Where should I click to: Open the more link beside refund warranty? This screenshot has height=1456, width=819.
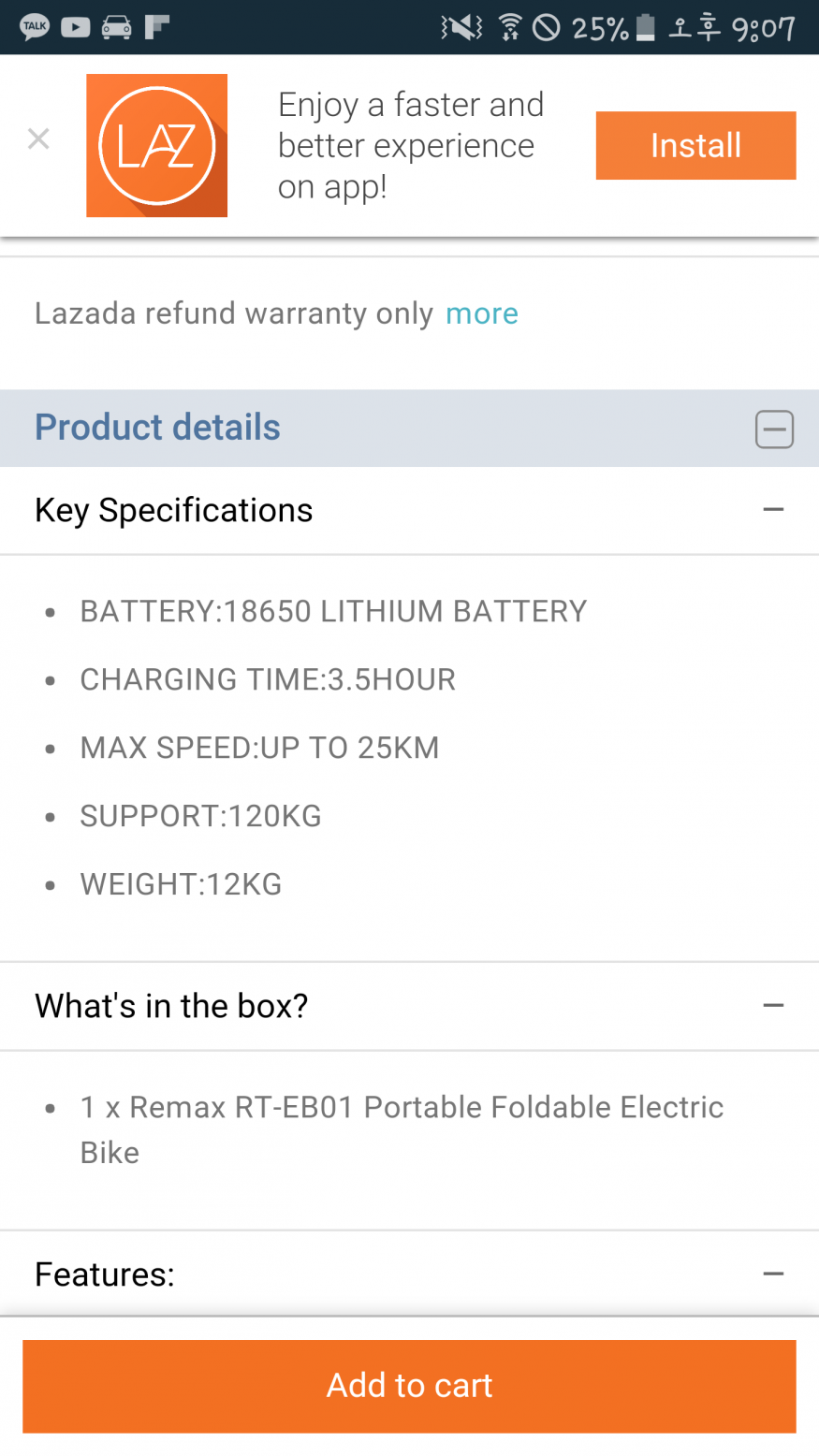(481, 313)
